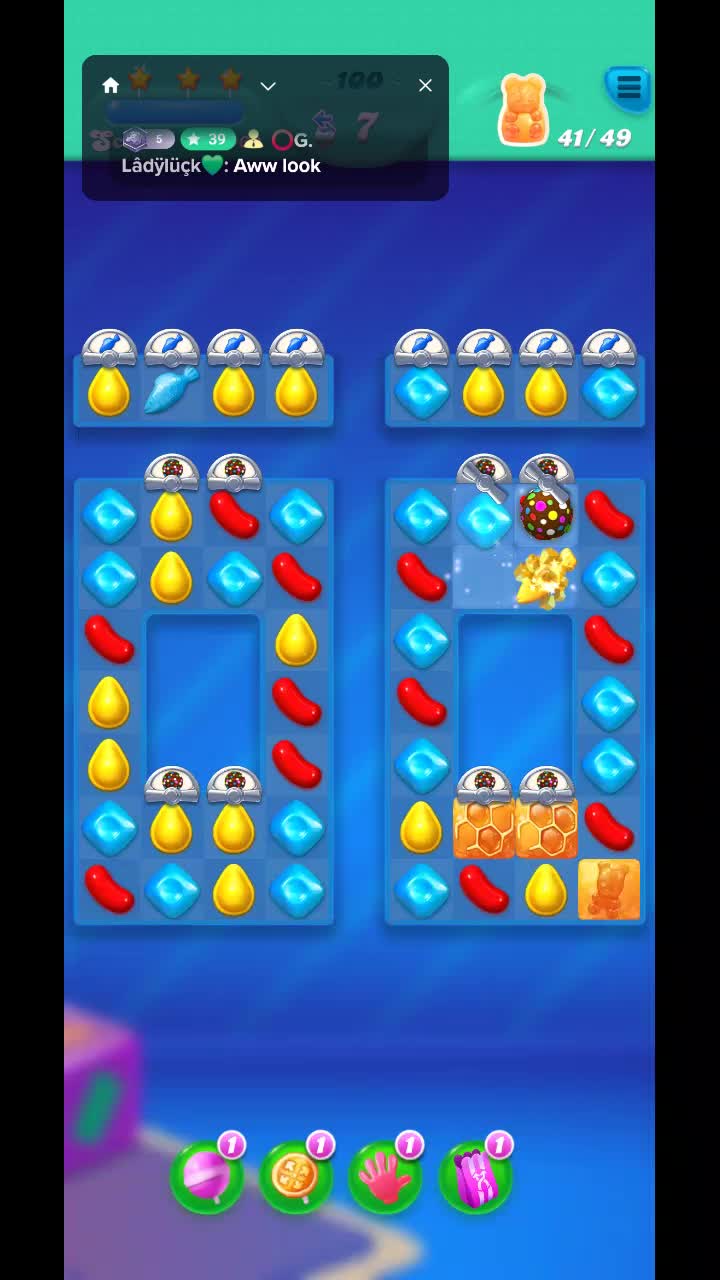720x1280 pixels.
Task: Select the lollipop hammer booster
Action: coord(206,1177)
